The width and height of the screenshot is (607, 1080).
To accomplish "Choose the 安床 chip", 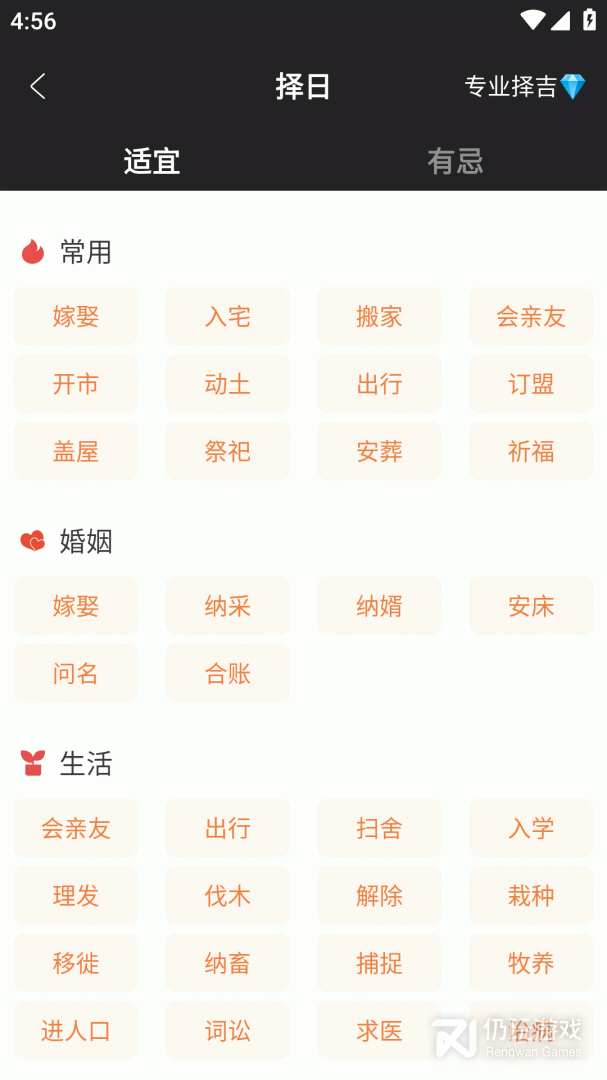I will tap(531, 606).
